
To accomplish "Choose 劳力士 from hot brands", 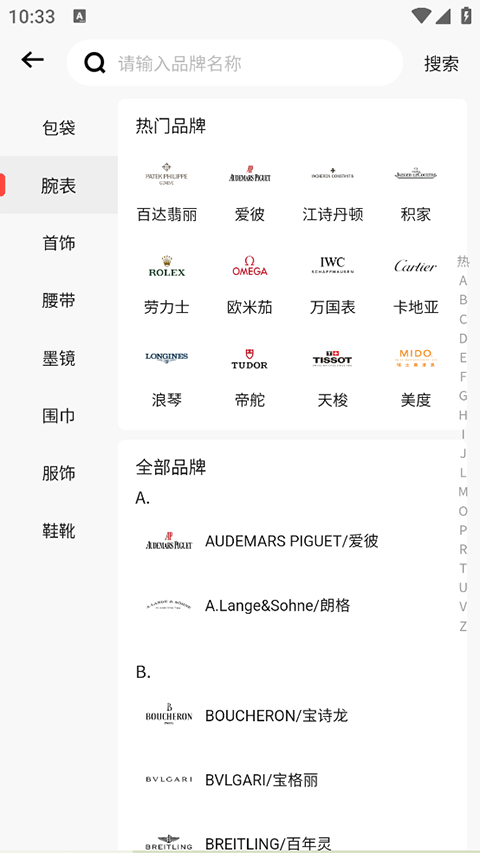I will (167, 286).
